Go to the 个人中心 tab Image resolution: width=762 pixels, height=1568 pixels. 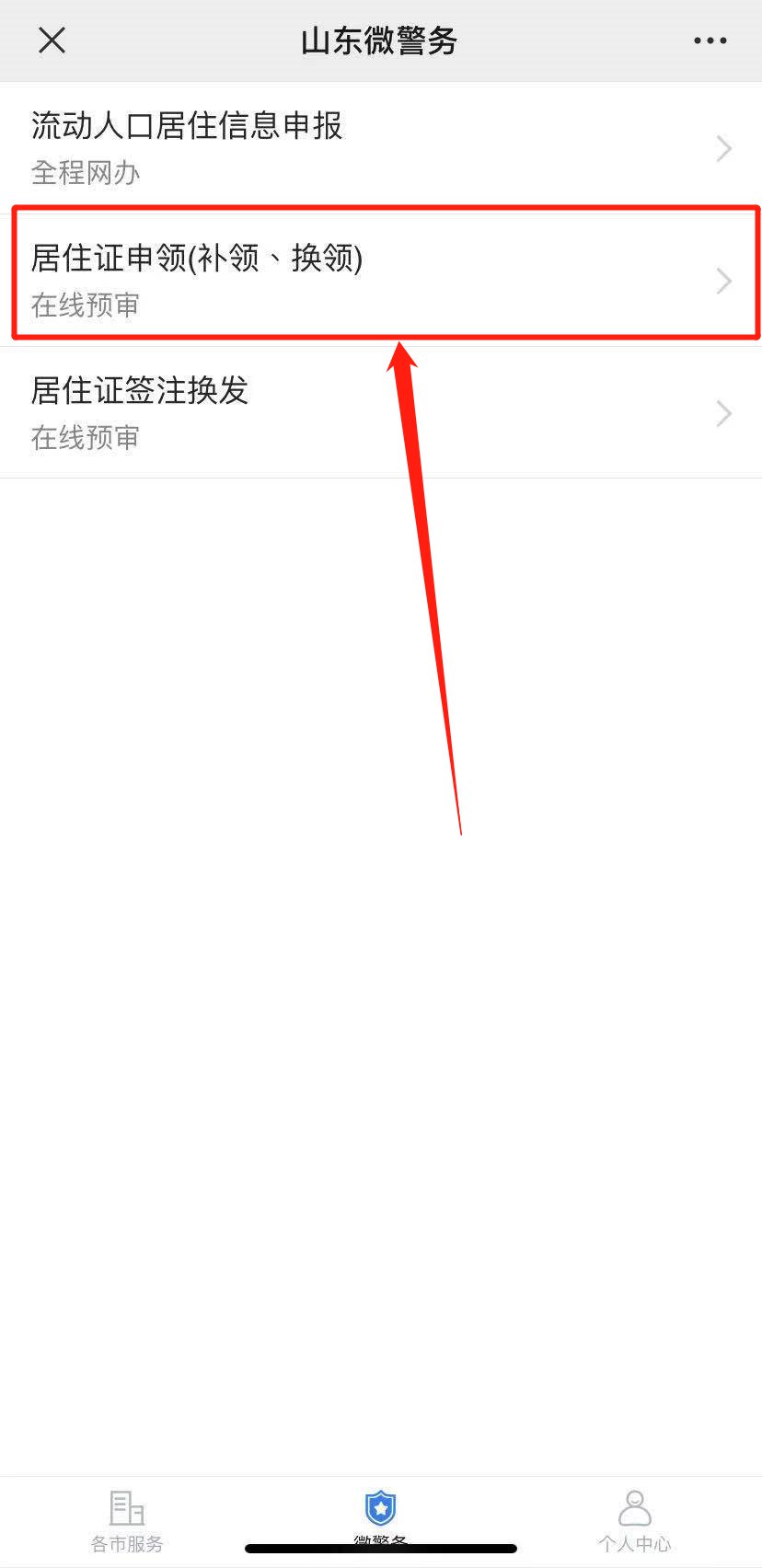pos(634,1520)
